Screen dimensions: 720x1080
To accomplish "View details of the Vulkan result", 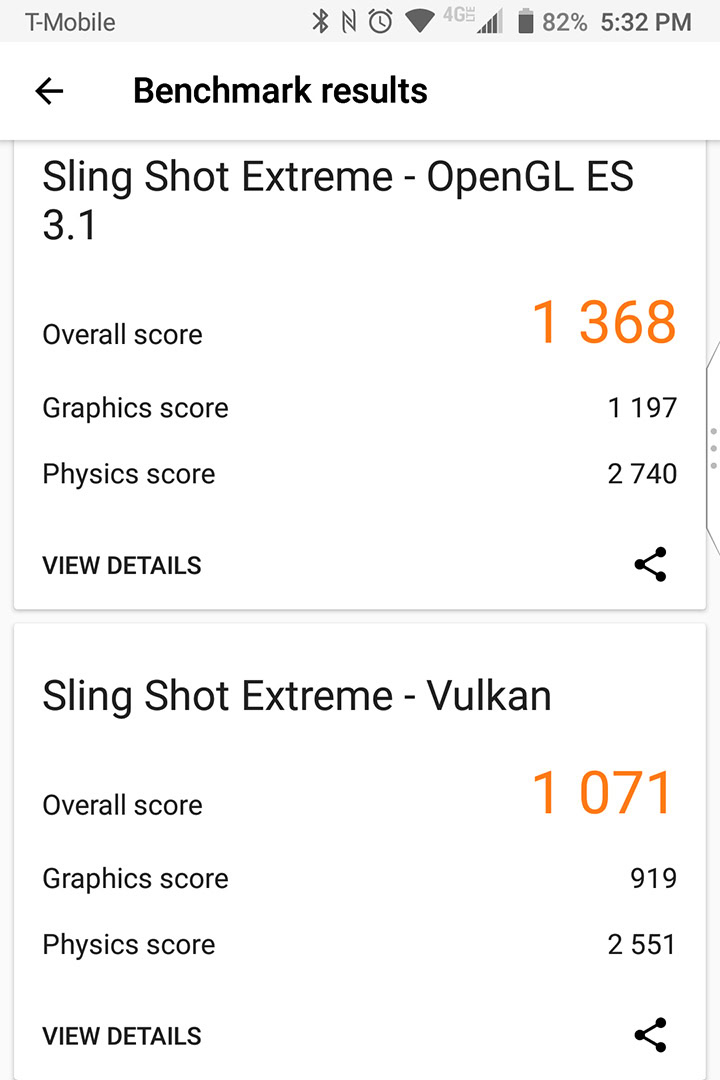I will (122, 1036).
